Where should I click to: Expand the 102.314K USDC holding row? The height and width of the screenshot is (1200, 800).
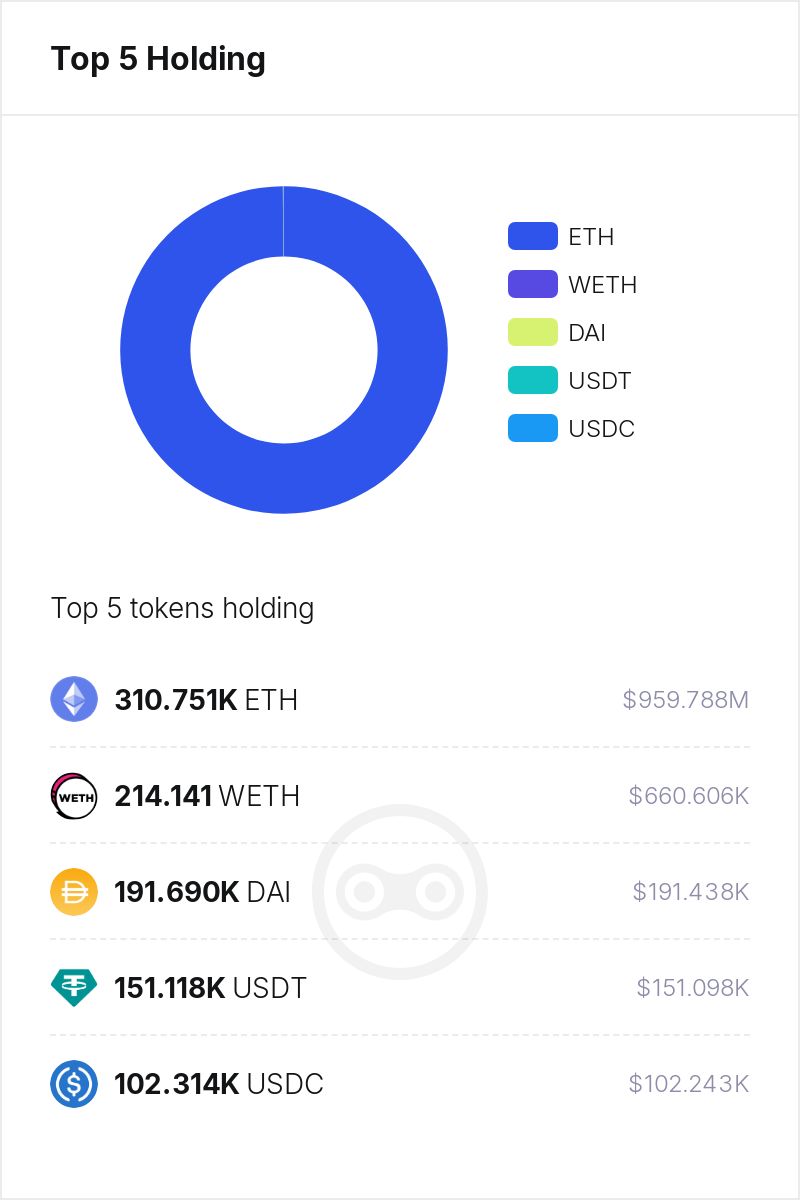click(400, 1083)
